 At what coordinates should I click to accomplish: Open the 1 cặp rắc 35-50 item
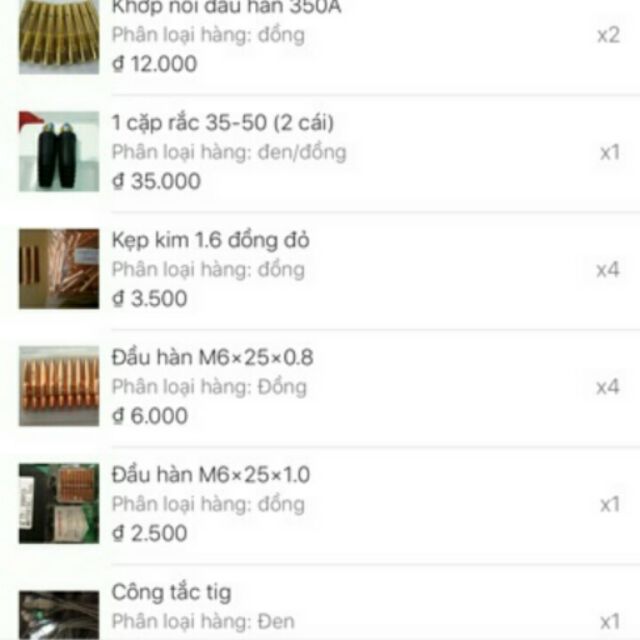pyautogui.click(x=222, y=123)
